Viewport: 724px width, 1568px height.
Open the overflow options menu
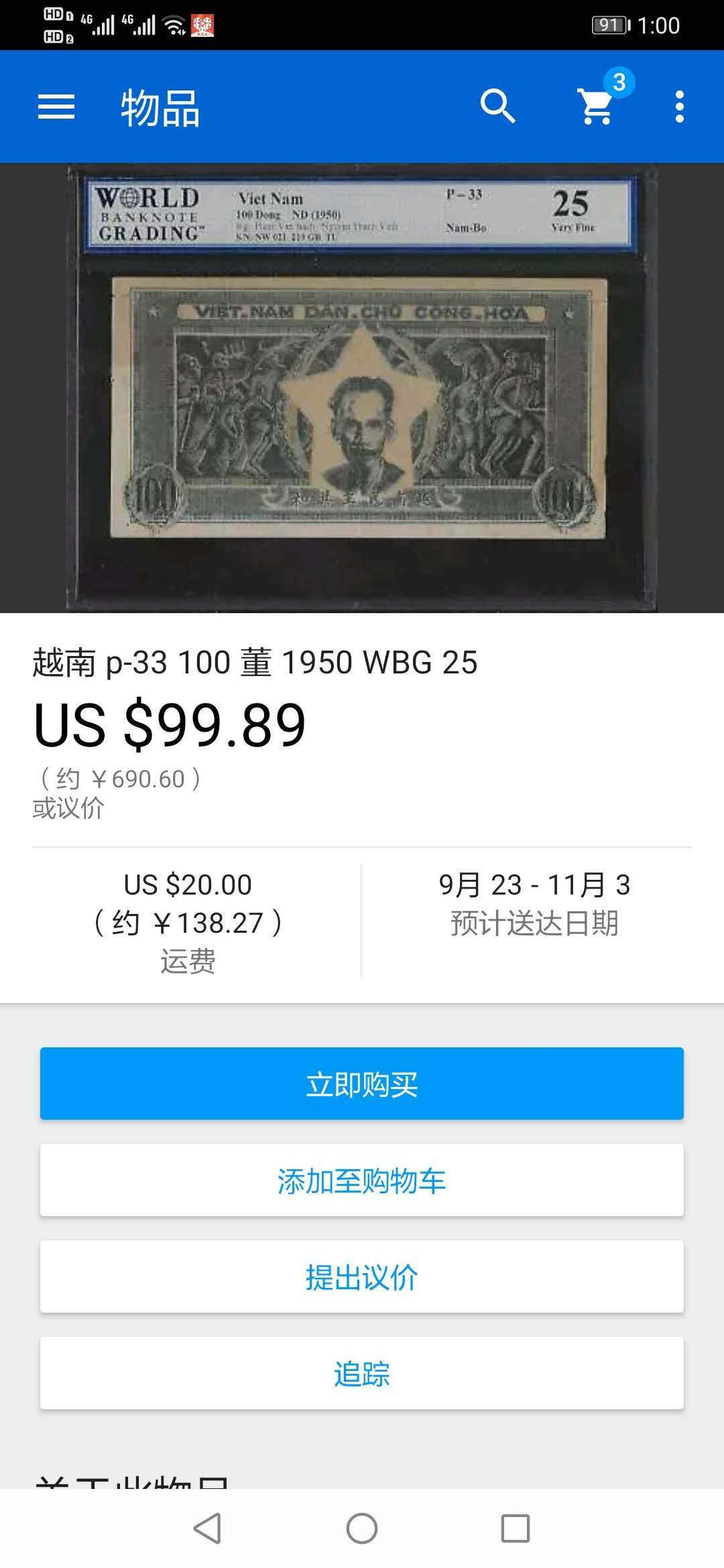click(679, 107)
